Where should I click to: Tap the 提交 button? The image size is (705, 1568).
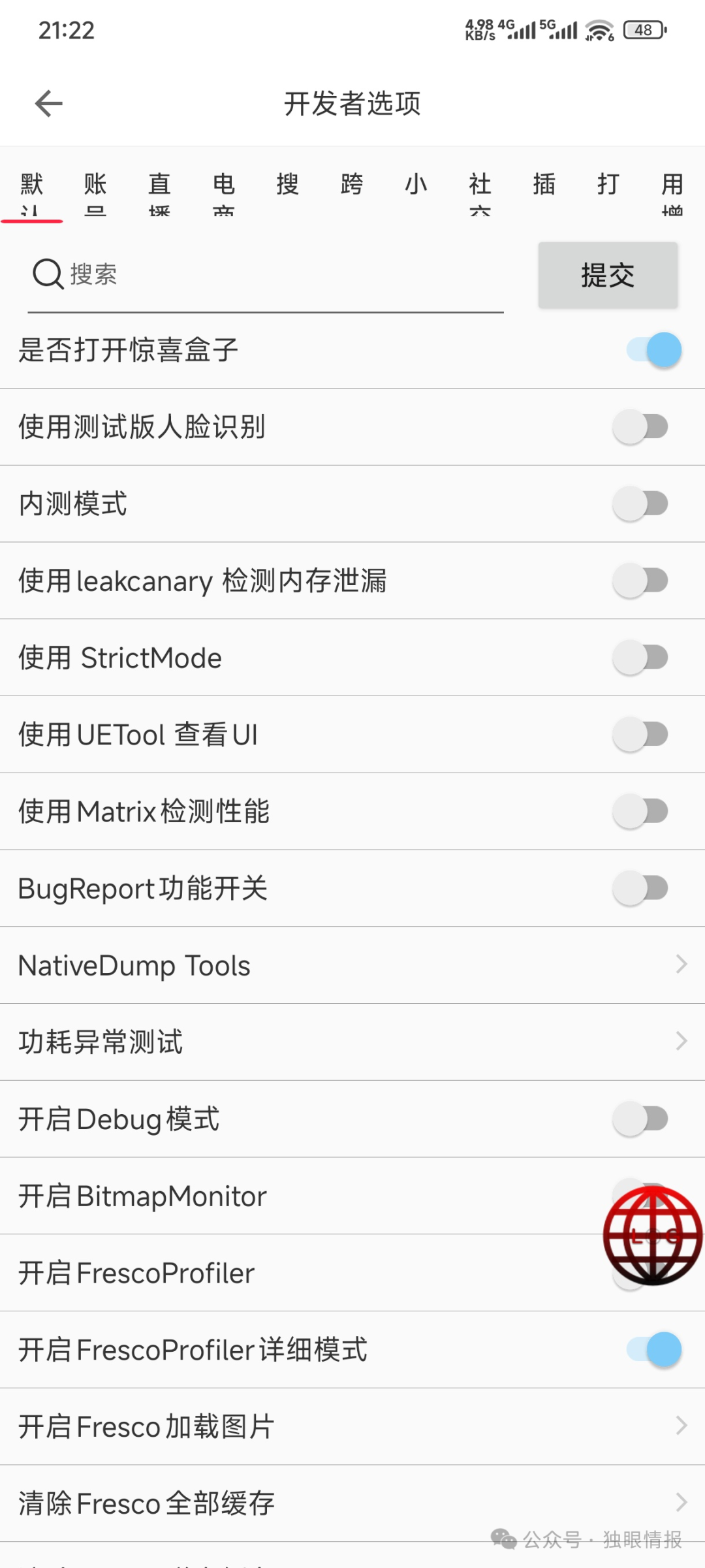(607, 275)
